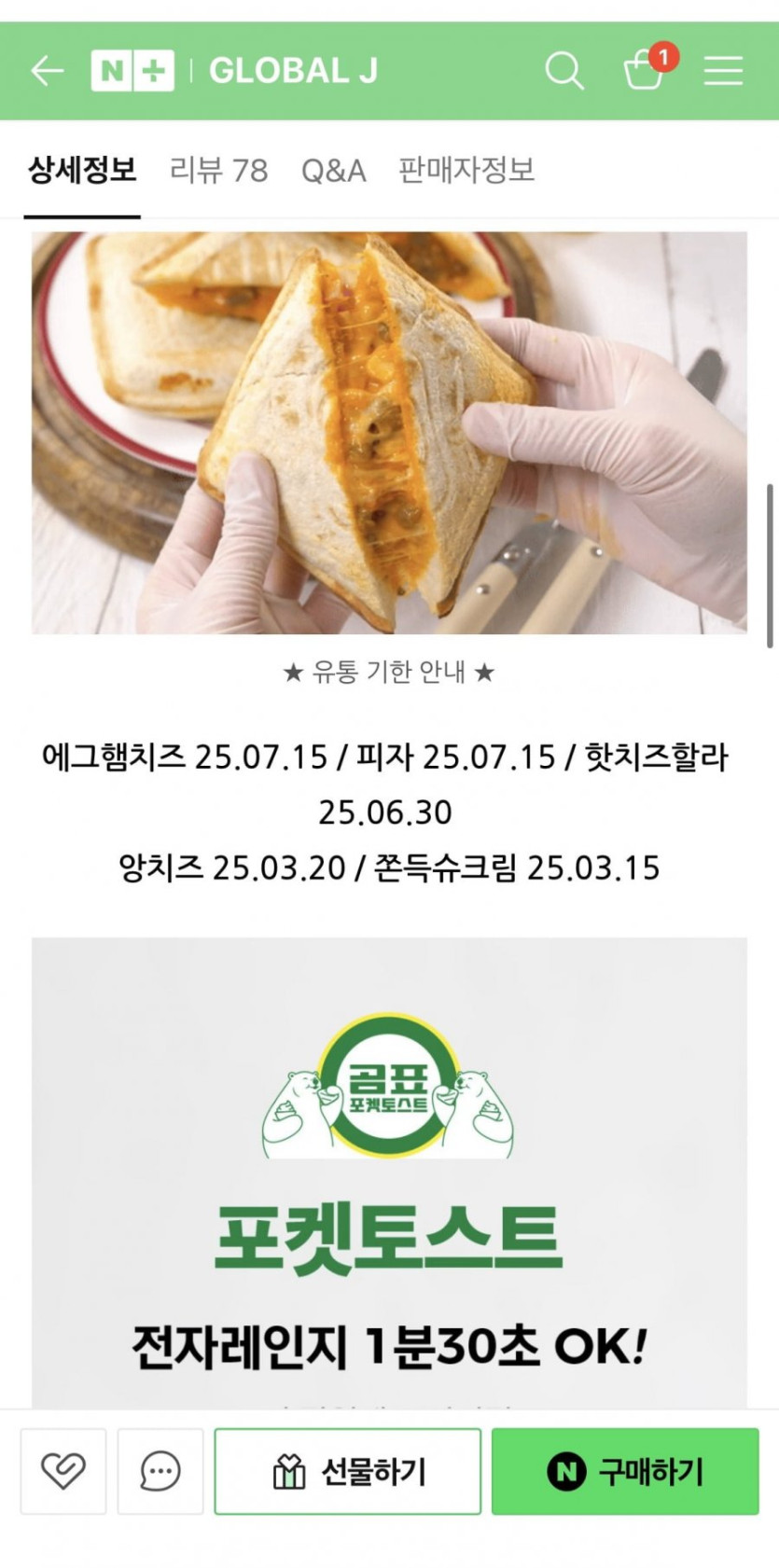Go back with the arrow icon

[x=47, y=71]
